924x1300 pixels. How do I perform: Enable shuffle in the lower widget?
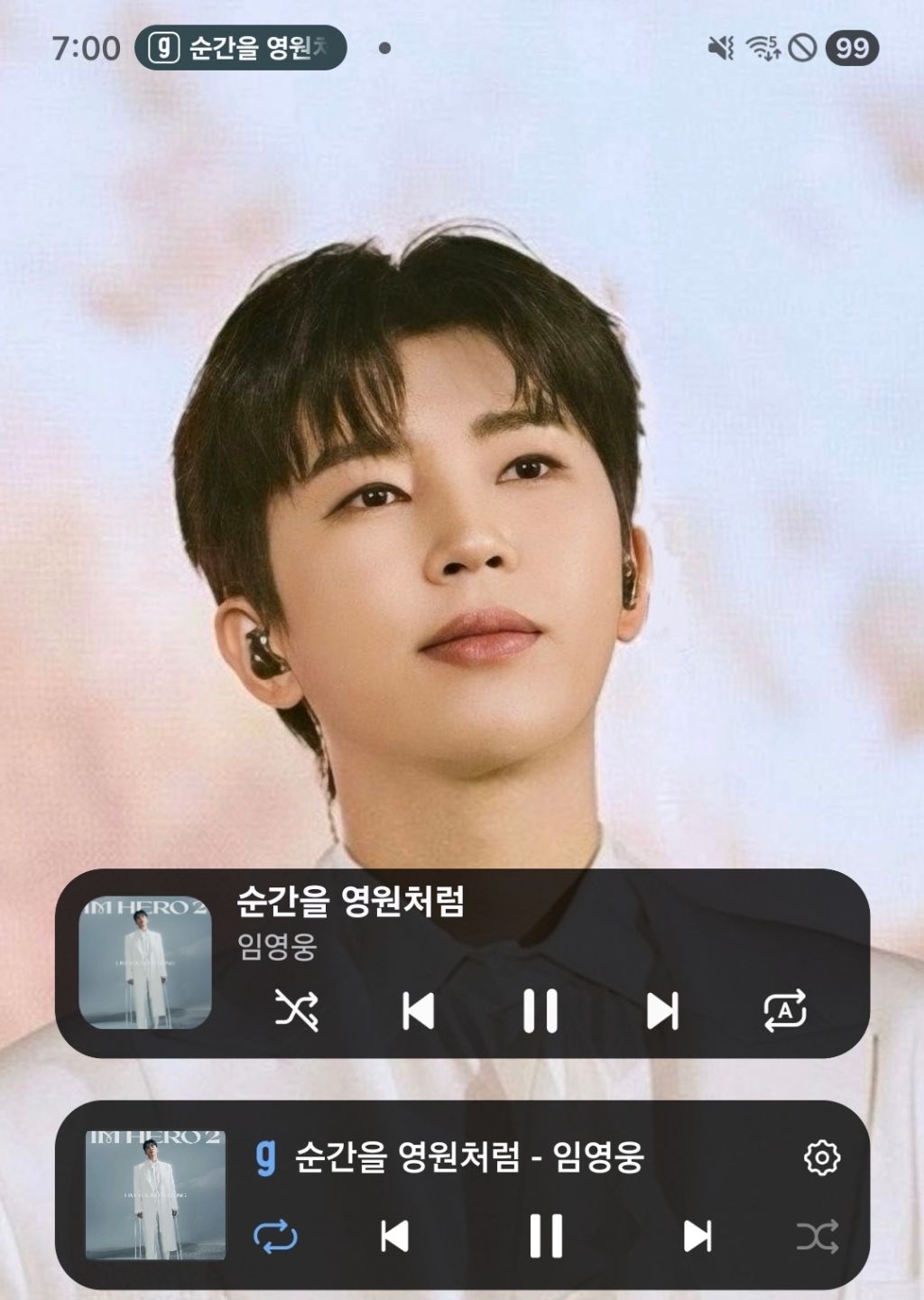coord(818,1236)
